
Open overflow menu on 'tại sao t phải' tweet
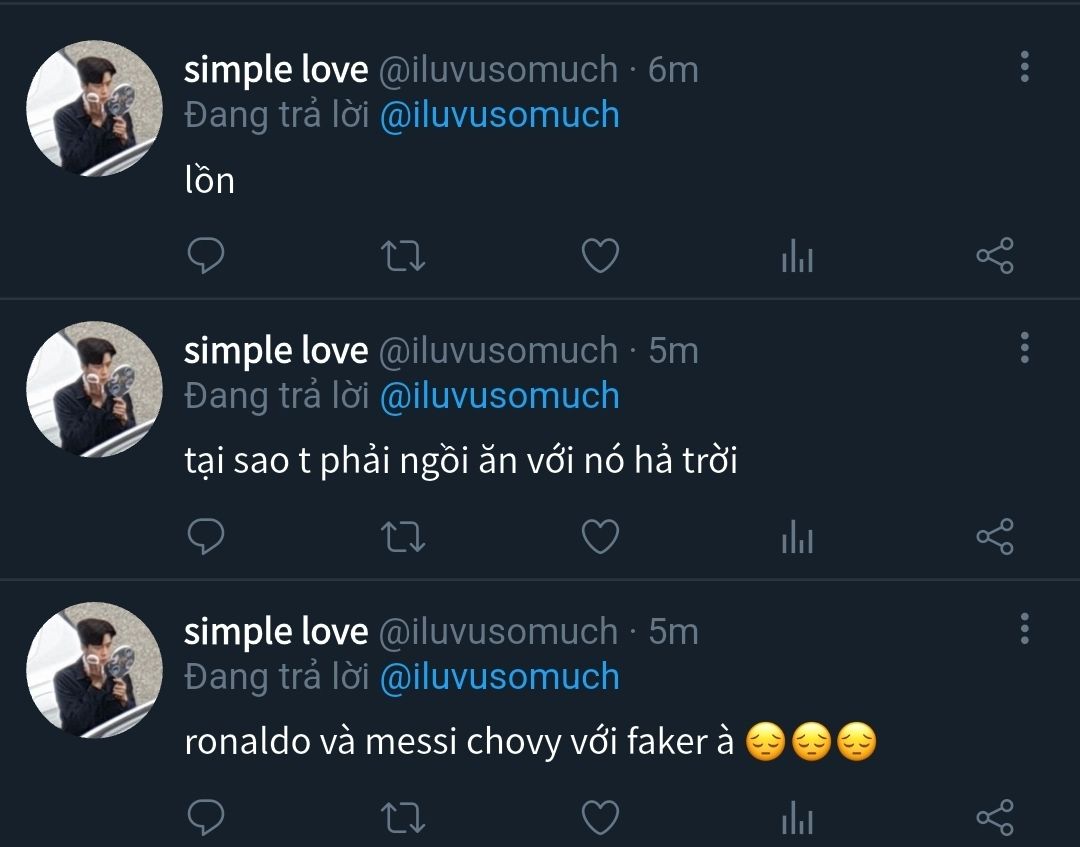point(1024,349)
